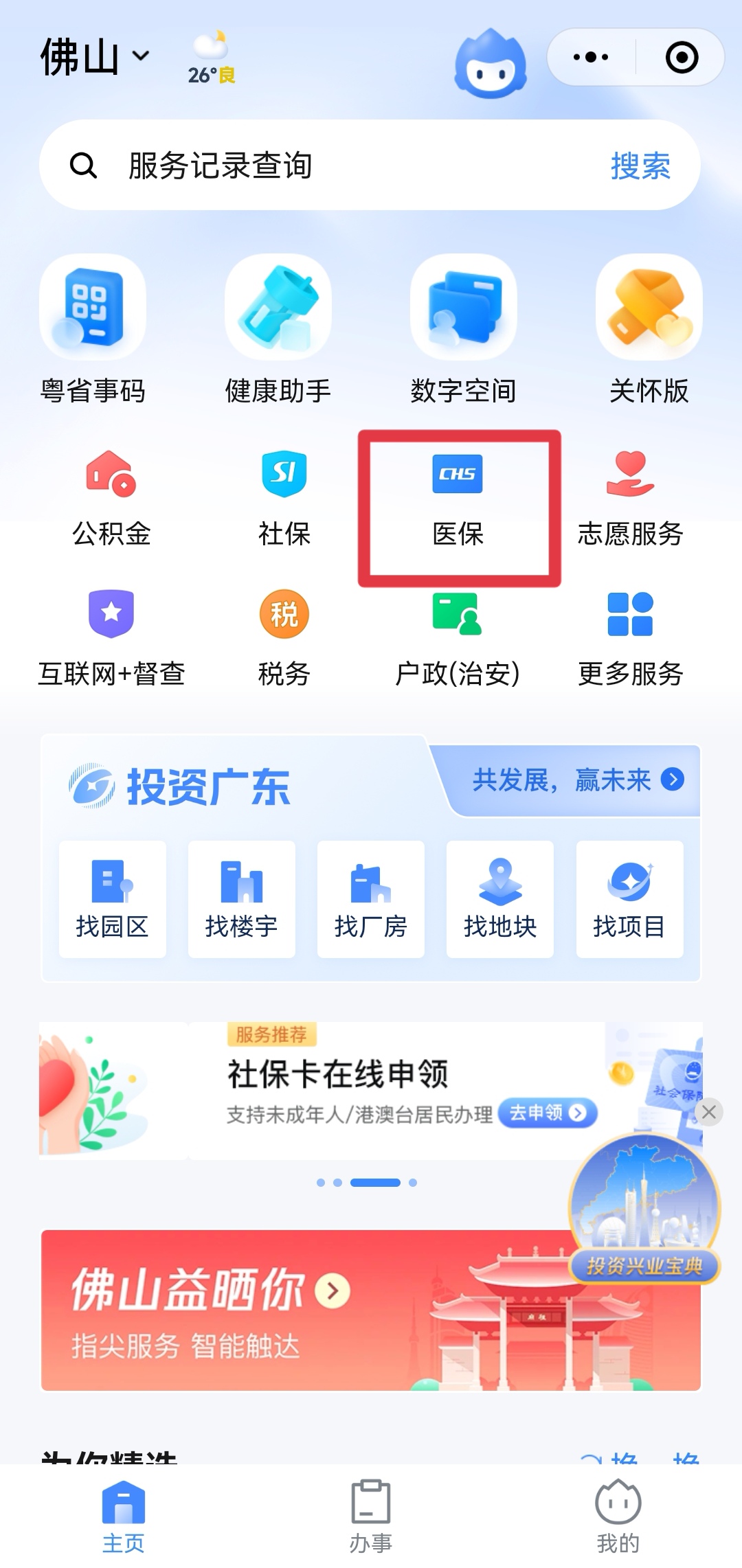Select 找园区 under 投资广东

pos(112,899)
